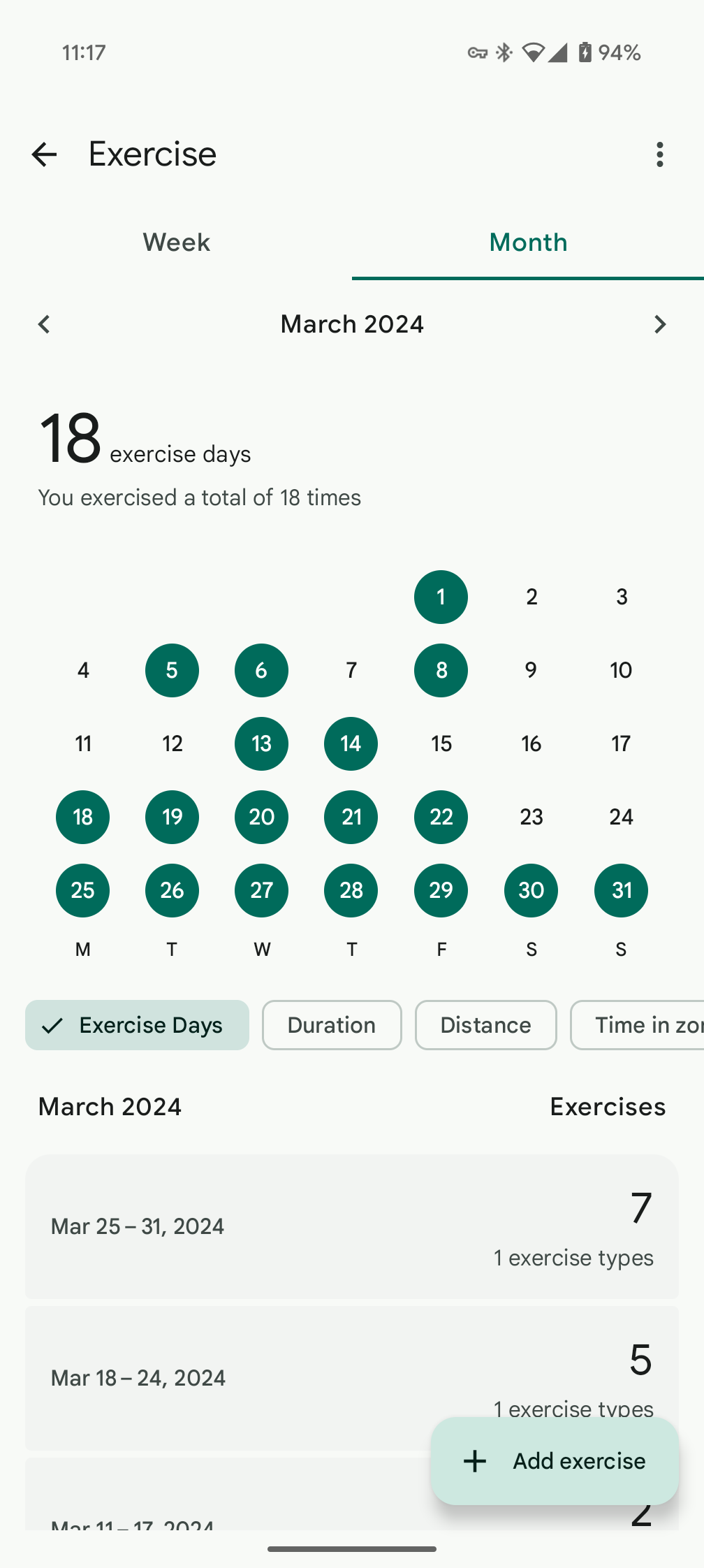
Task: Tap the plus icon on Add exercise
Action: pos(474,1461)
